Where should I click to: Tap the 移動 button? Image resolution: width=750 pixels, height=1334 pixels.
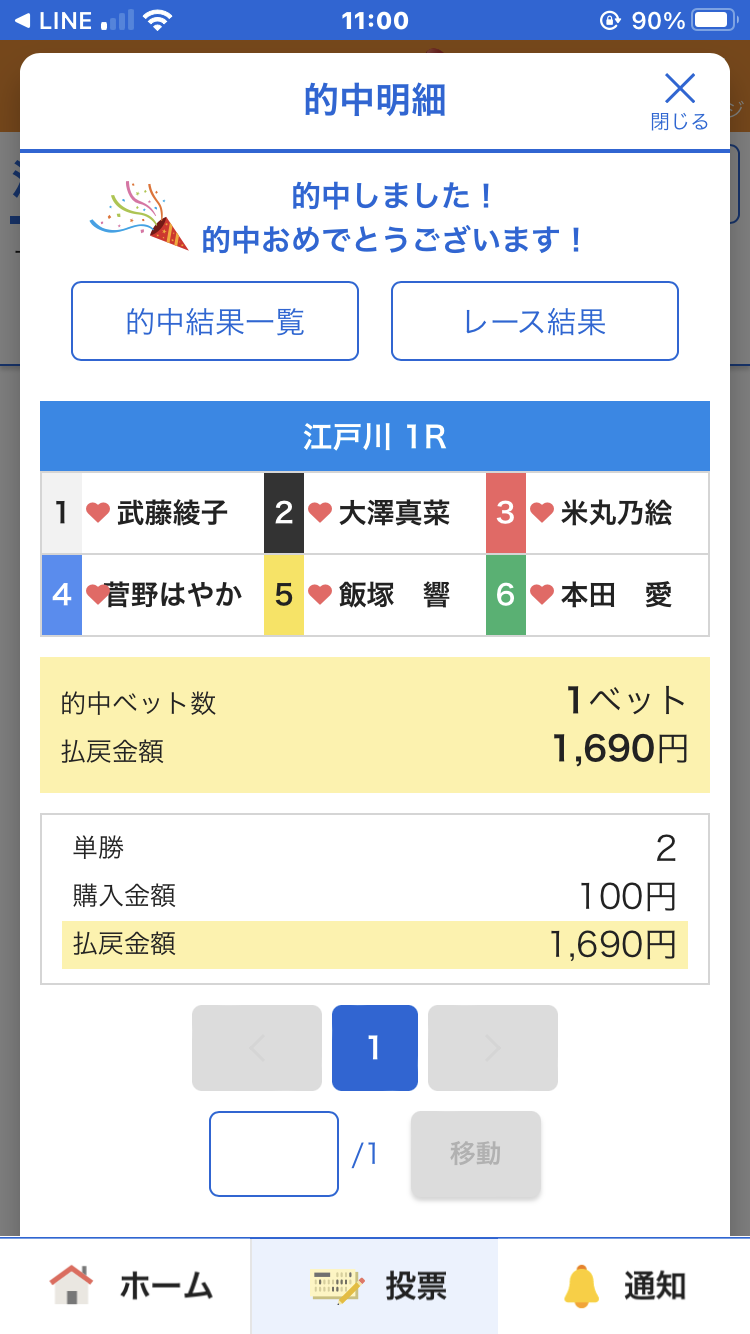(476, 1154)
